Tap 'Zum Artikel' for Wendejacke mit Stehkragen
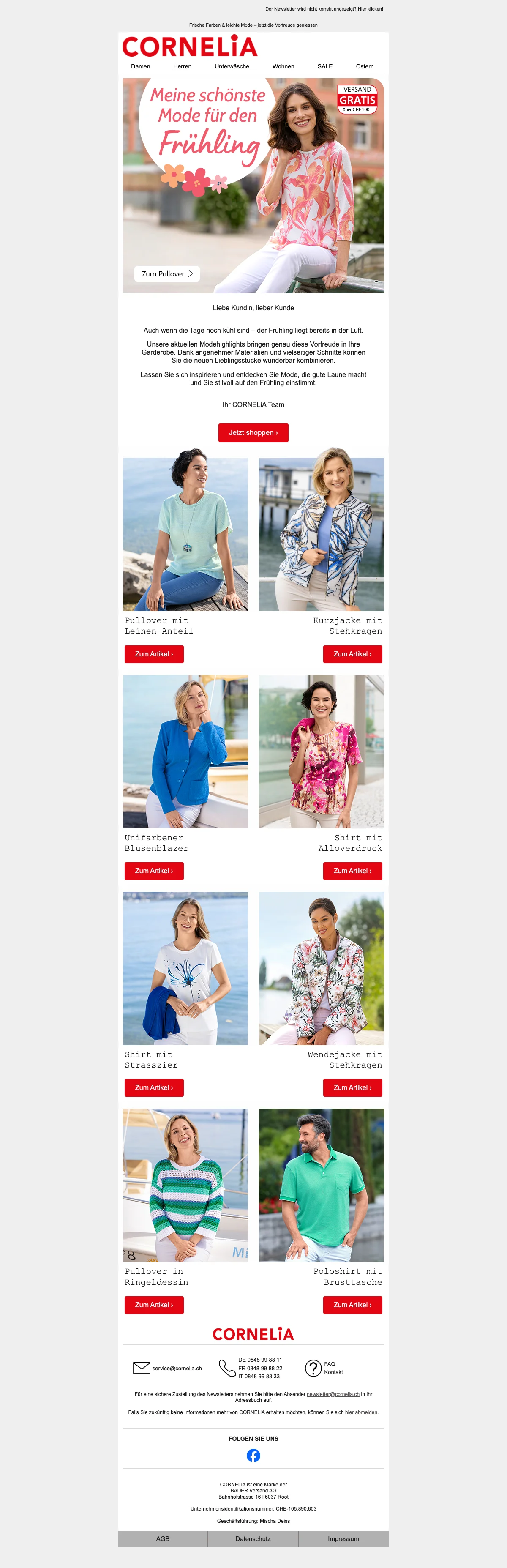Screen dimensions: 507x1568 (352, 1088)
